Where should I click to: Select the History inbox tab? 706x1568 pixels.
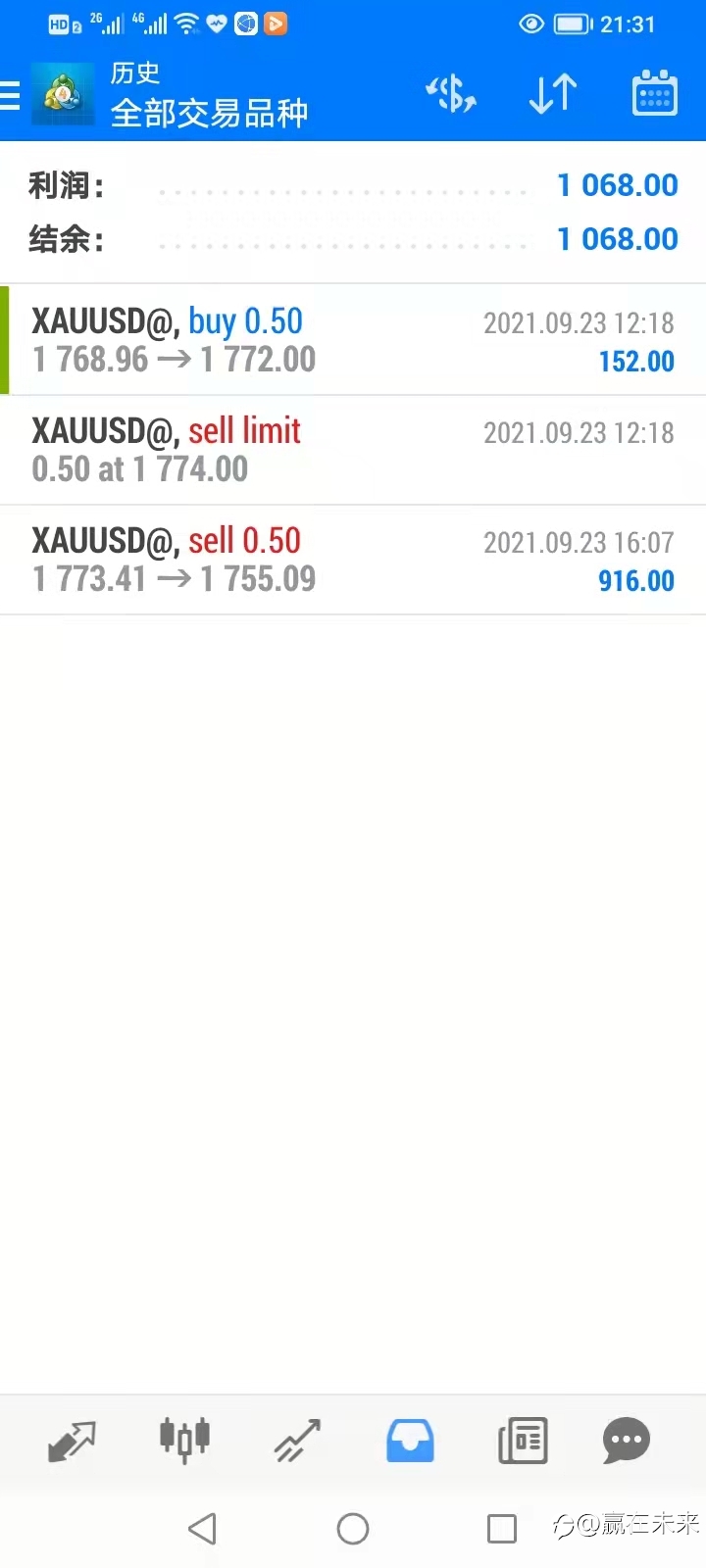410,1442
